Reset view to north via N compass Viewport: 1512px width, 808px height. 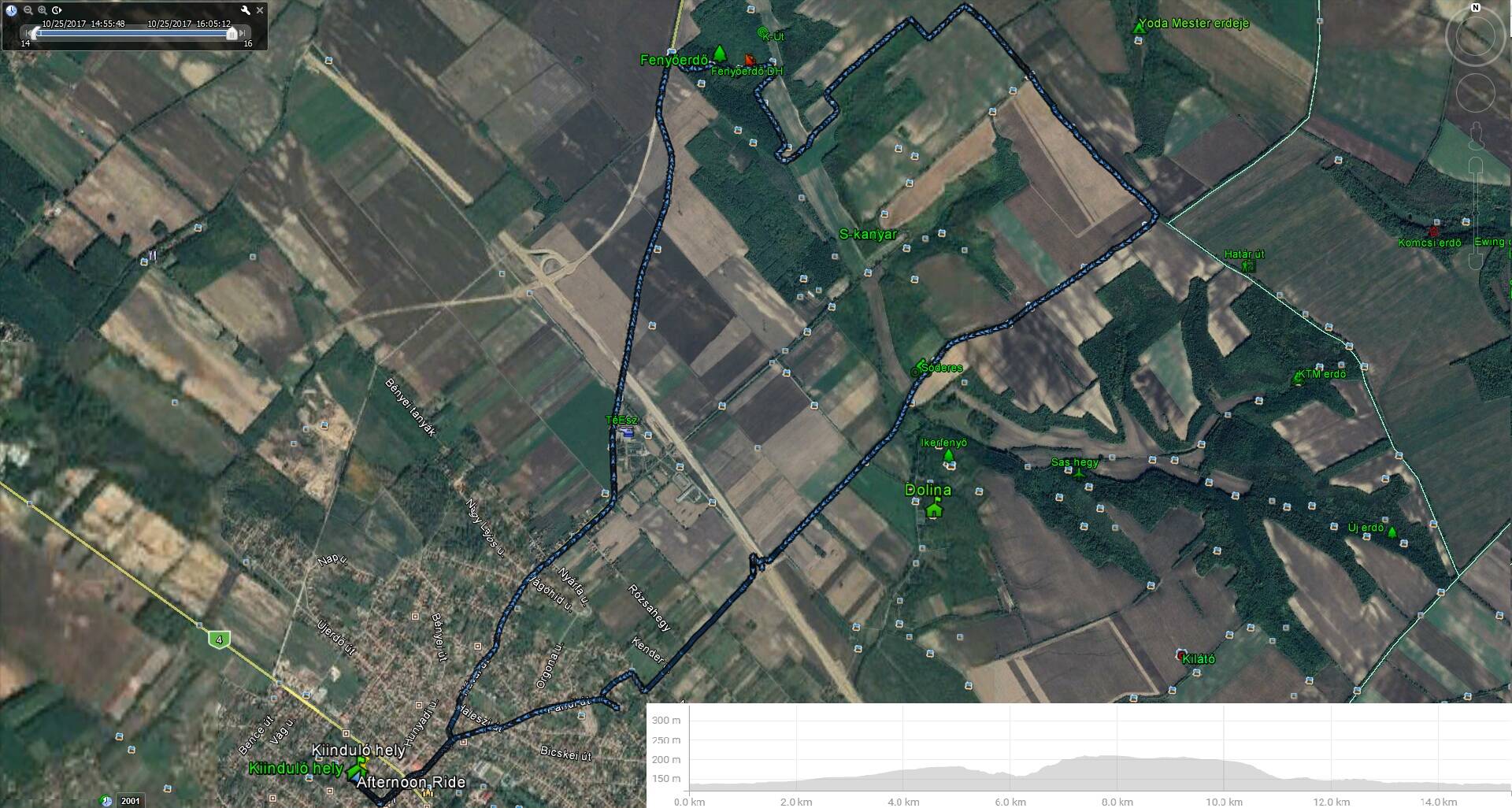(x=1476, y=8)
